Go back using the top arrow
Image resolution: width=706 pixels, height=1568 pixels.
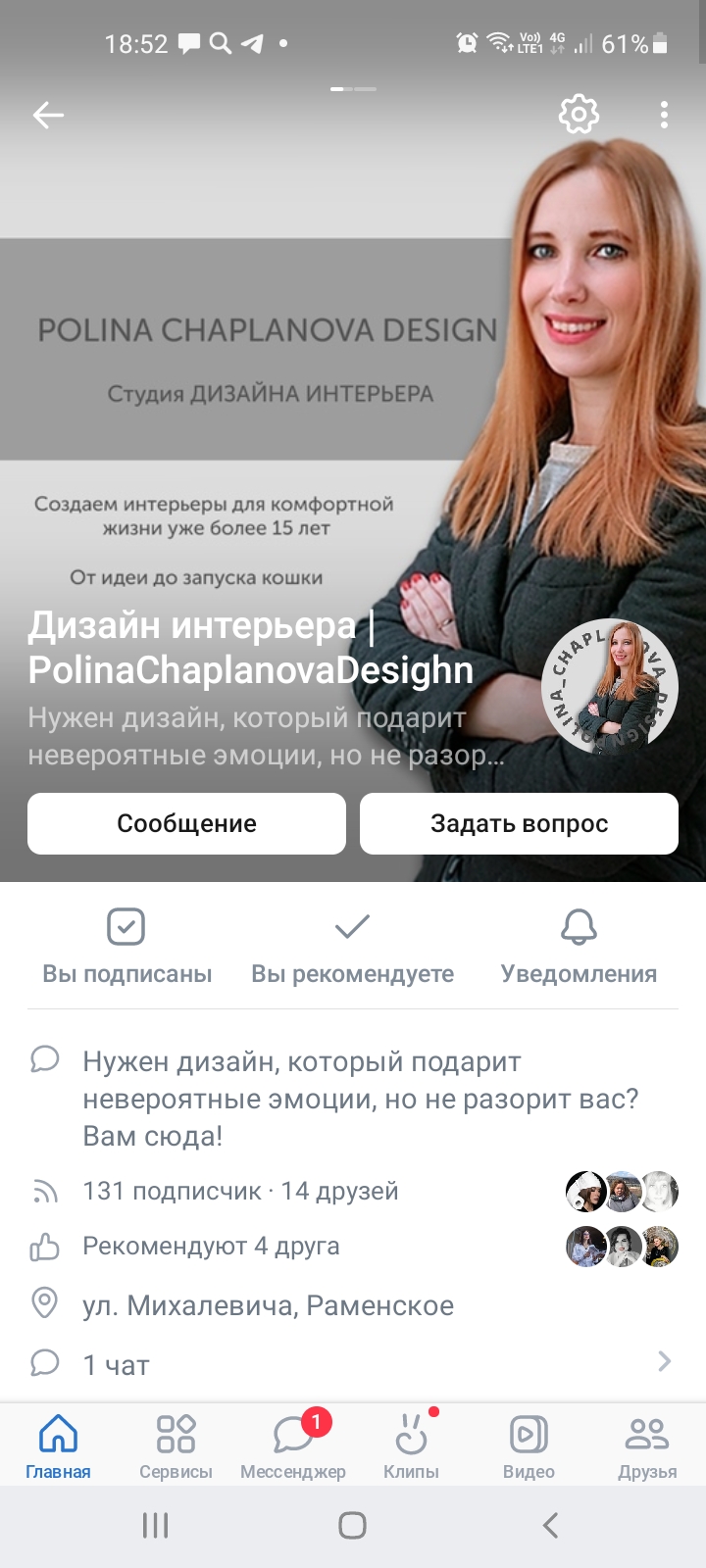[48, 115]
